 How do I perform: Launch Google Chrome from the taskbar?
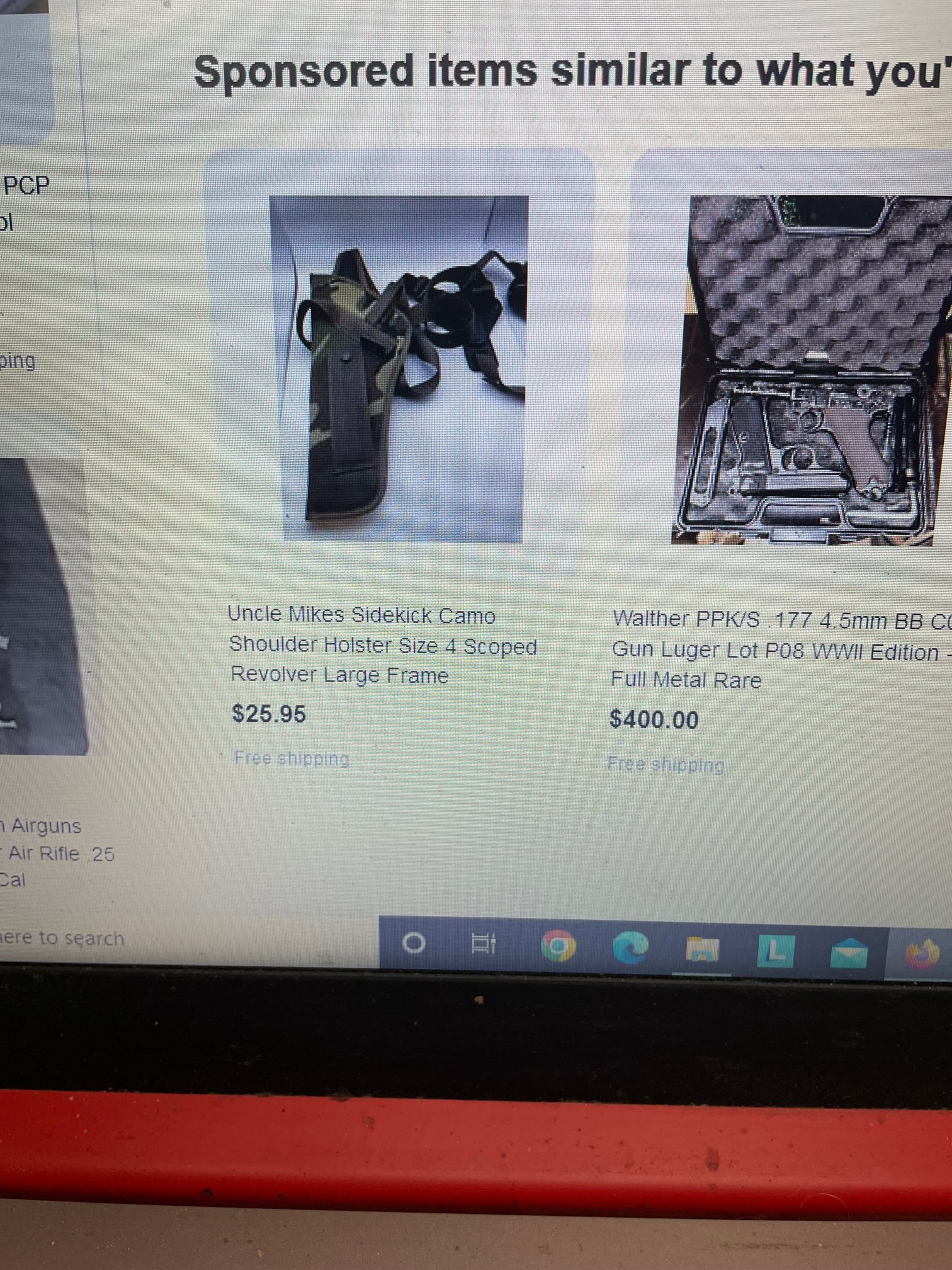click(x=558, y=947)
